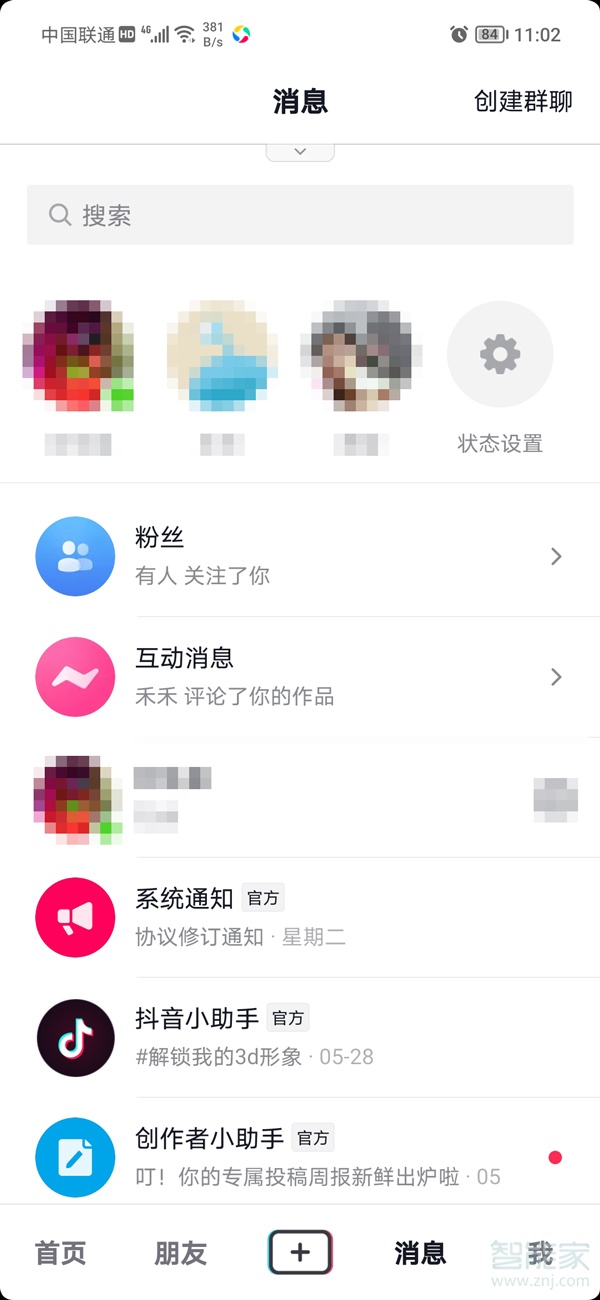
Task: Expand the pull-down arrow below the title
Action: 300,152
